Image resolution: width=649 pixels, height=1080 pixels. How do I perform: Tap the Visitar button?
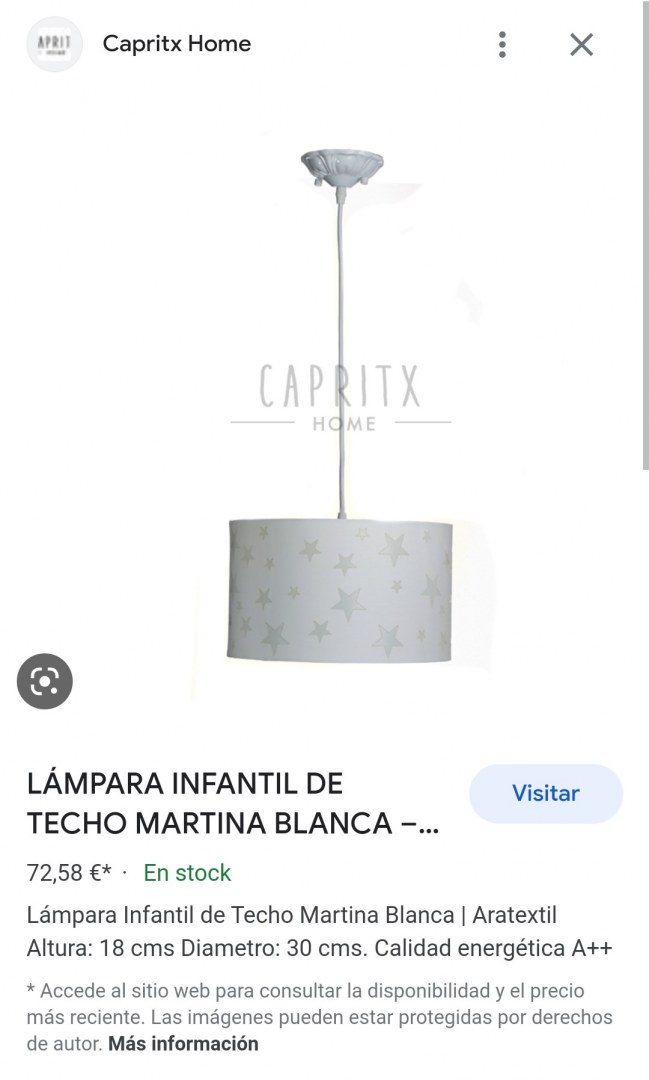(545, 793)
